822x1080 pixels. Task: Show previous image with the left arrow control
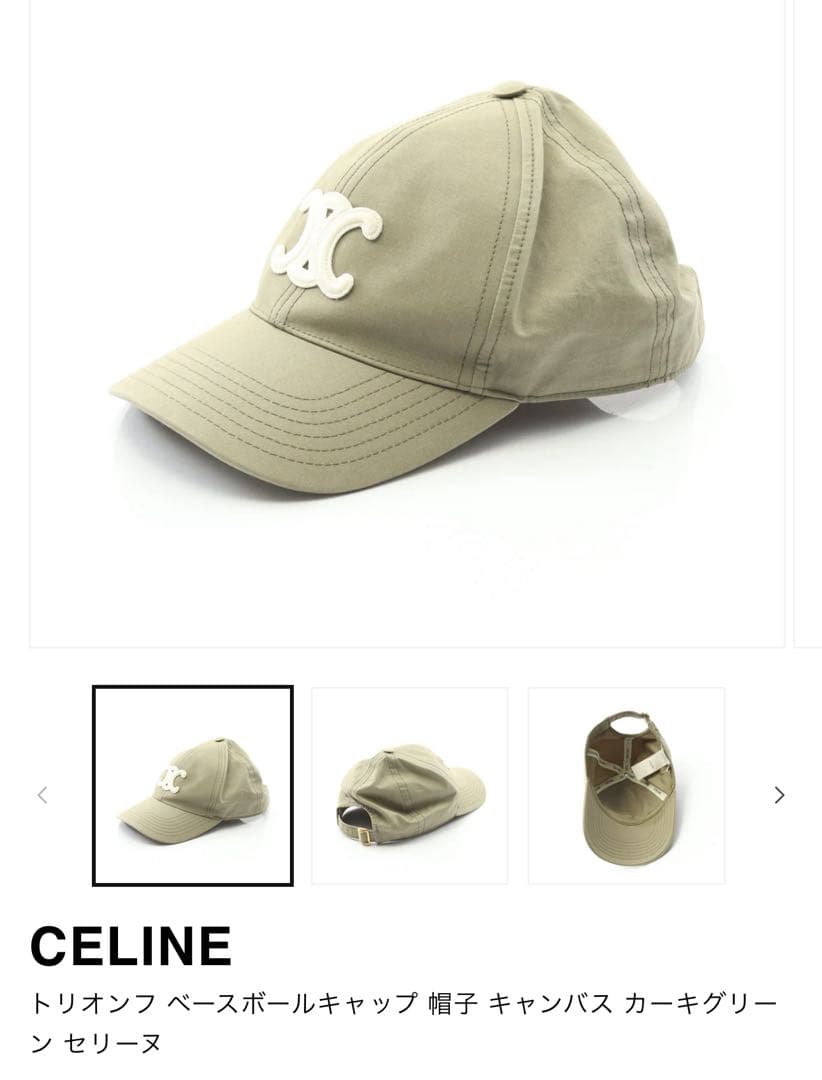pyautogui.click(x=41, y=793)
